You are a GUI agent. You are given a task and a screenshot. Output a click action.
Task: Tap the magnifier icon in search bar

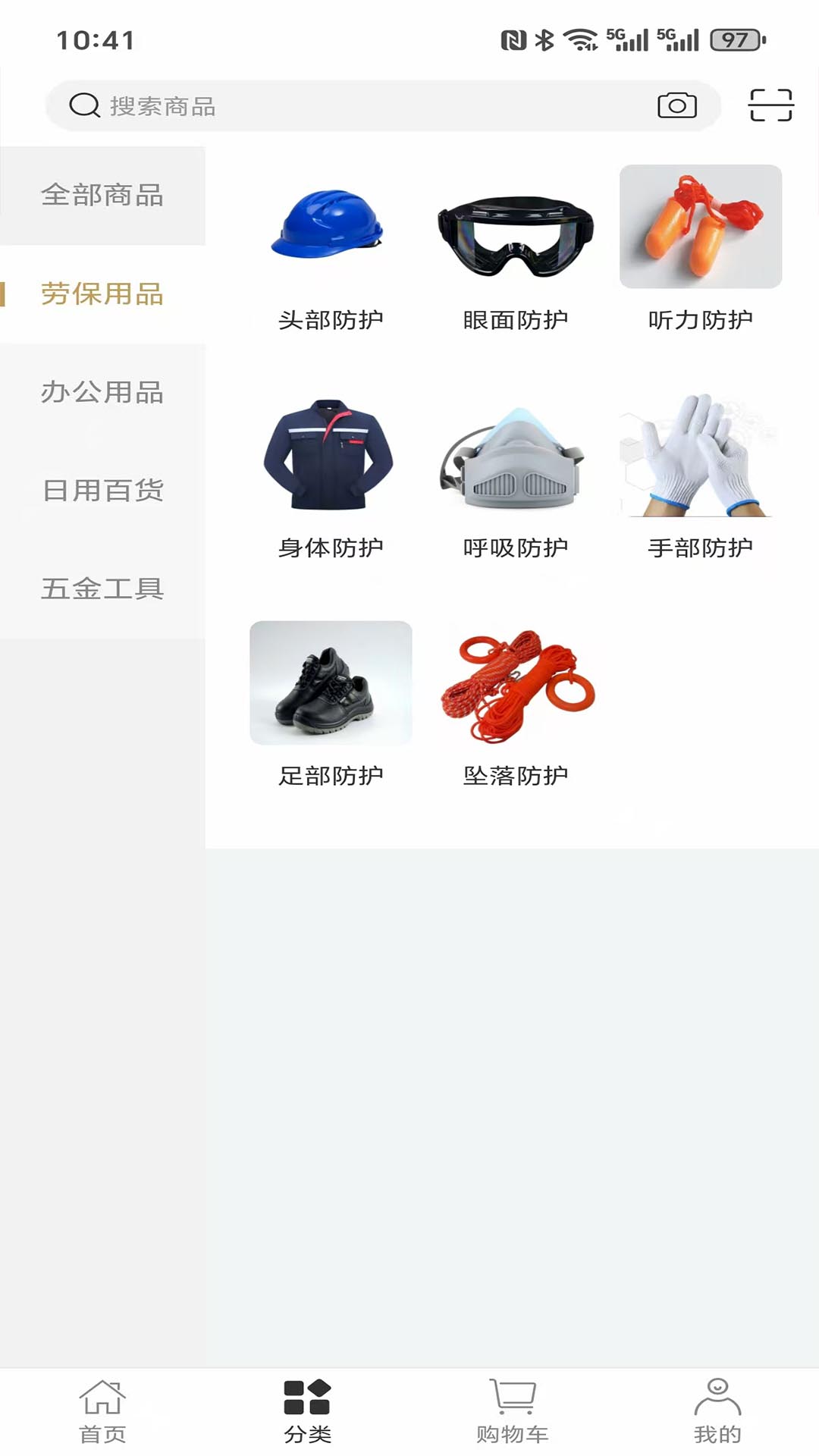coord(85,105)
